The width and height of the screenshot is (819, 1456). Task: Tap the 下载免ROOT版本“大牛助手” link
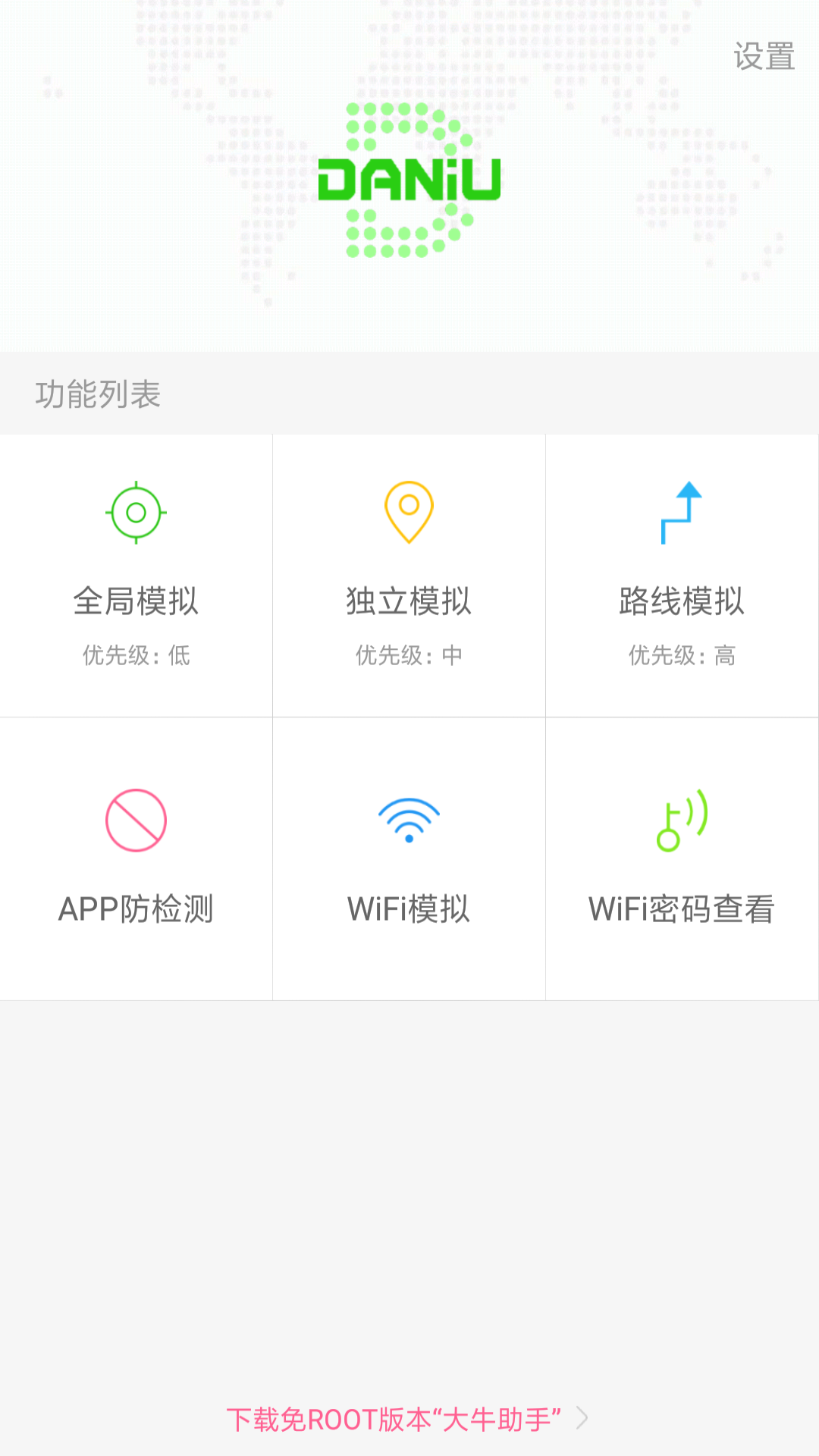coord(406,1419)
